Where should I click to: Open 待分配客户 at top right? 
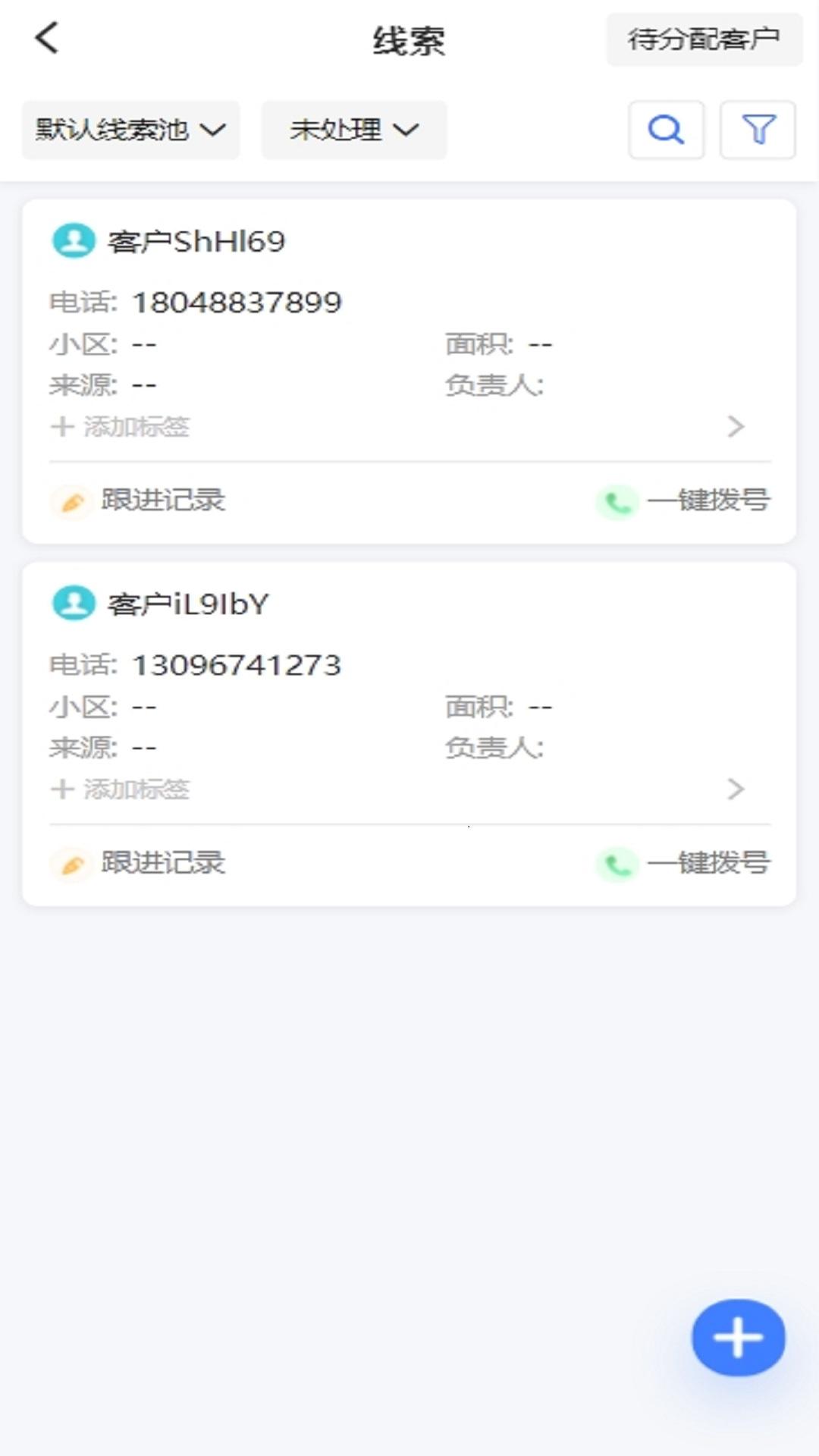pyautogui.click(x=704, y=38)
